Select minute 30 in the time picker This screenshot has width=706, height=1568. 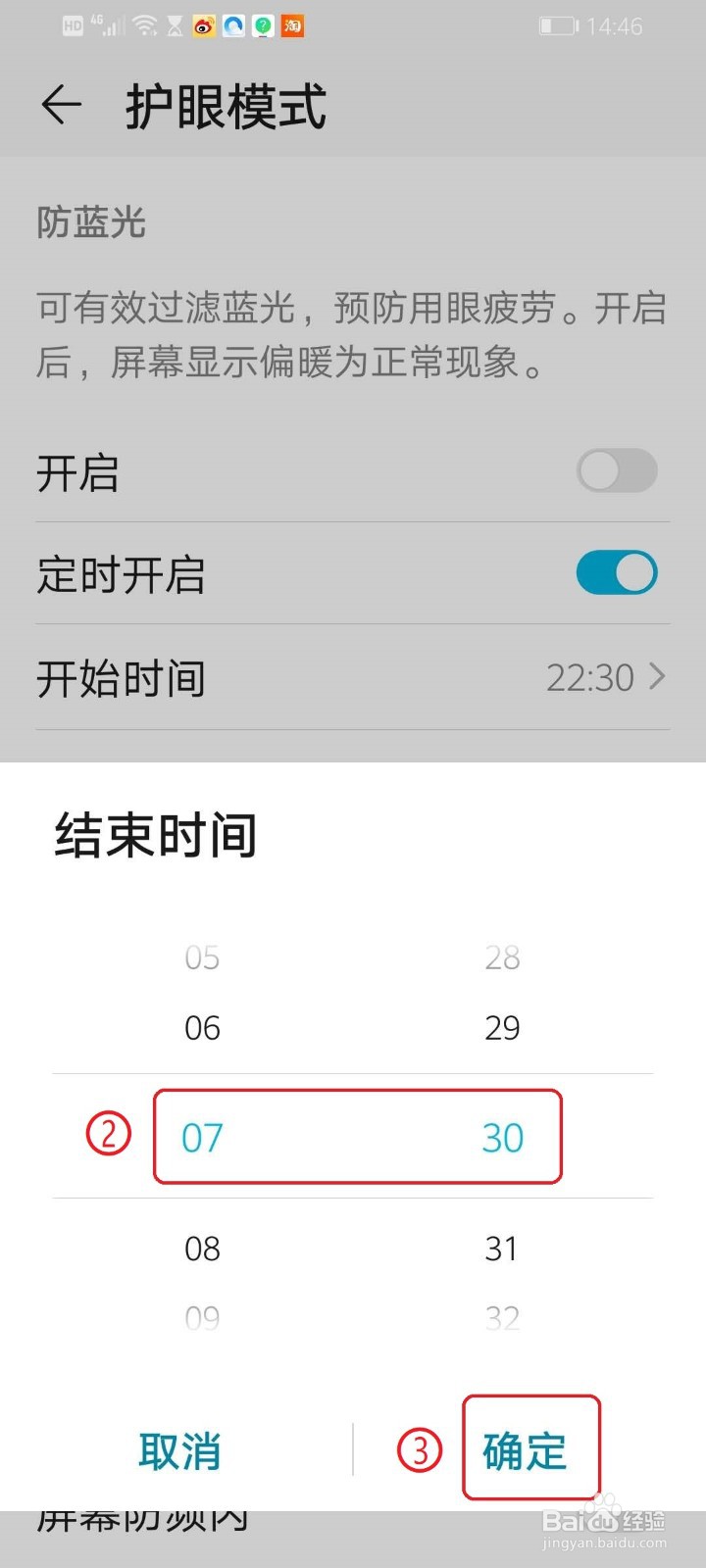pyautogui.click(x=502, y=1137)
